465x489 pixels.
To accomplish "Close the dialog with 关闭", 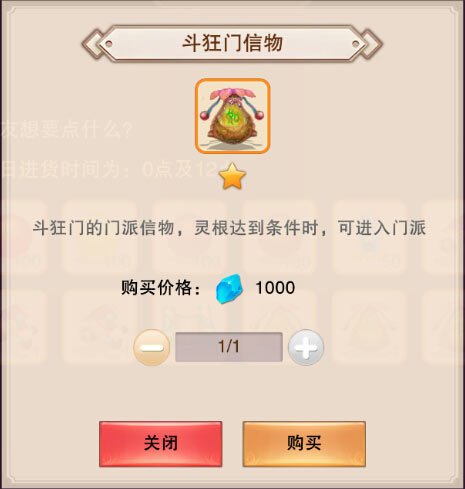I will point(161,444).
